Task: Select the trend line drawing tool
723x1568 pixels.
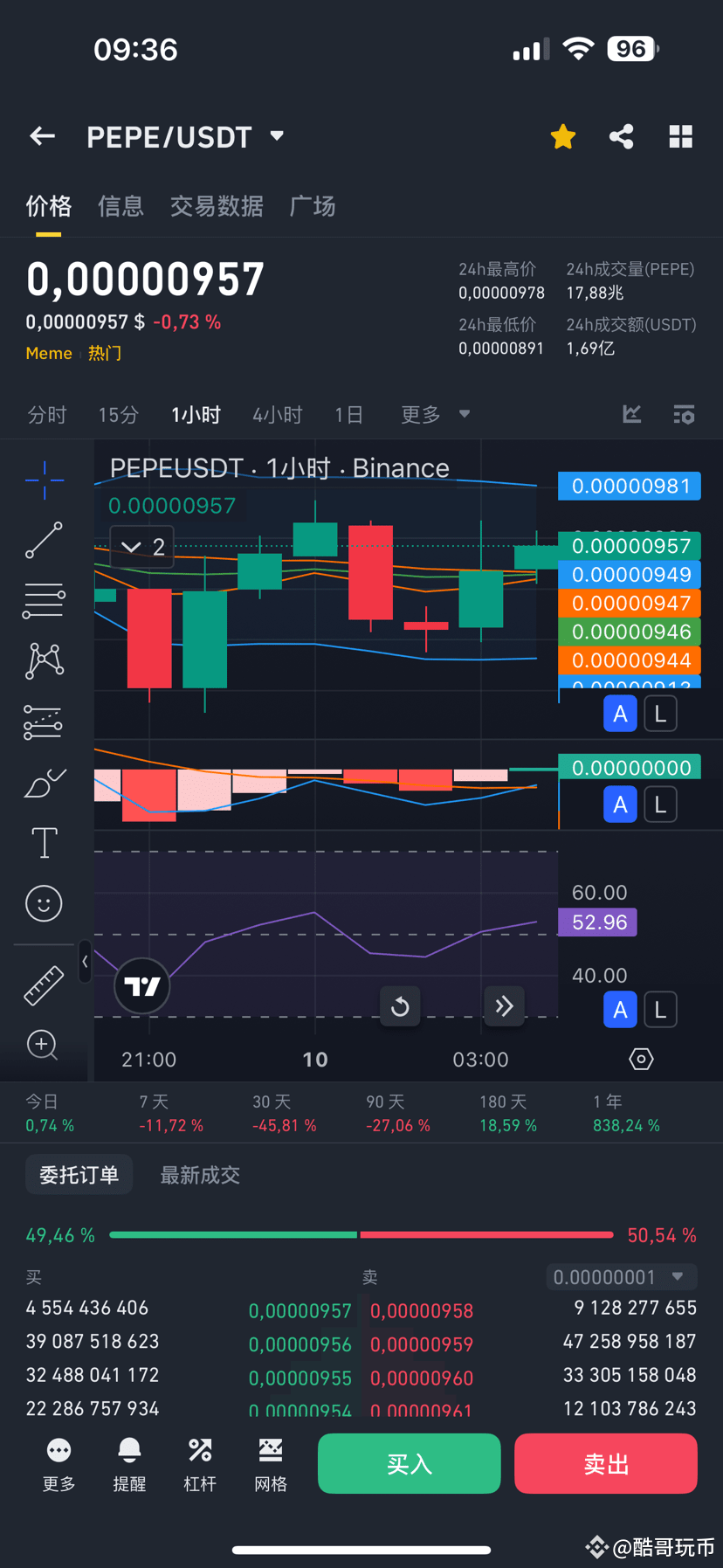Action: (x=43, y=541)
